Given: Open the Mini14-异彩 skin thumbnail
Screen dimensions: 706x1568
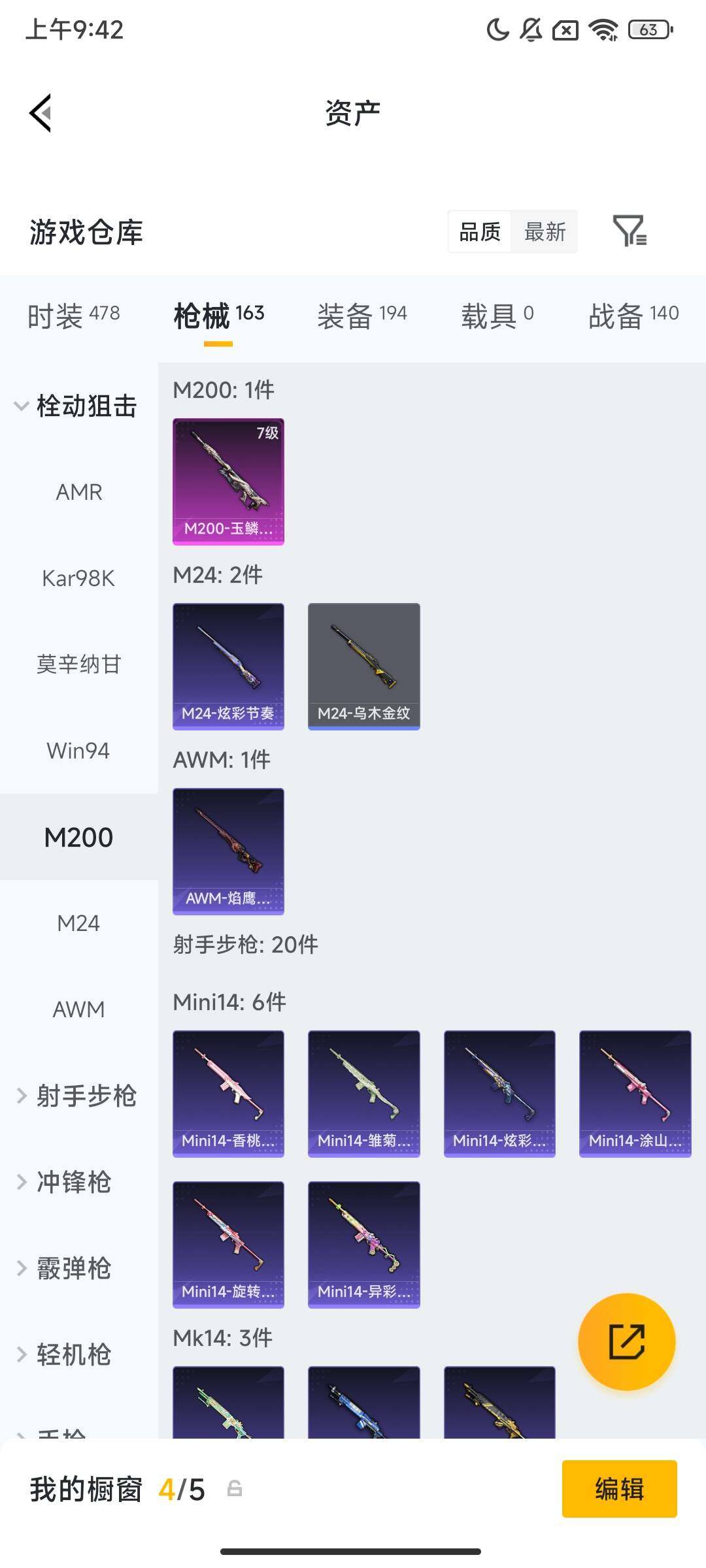Looking at the screenshot, I should (363, 1245).
